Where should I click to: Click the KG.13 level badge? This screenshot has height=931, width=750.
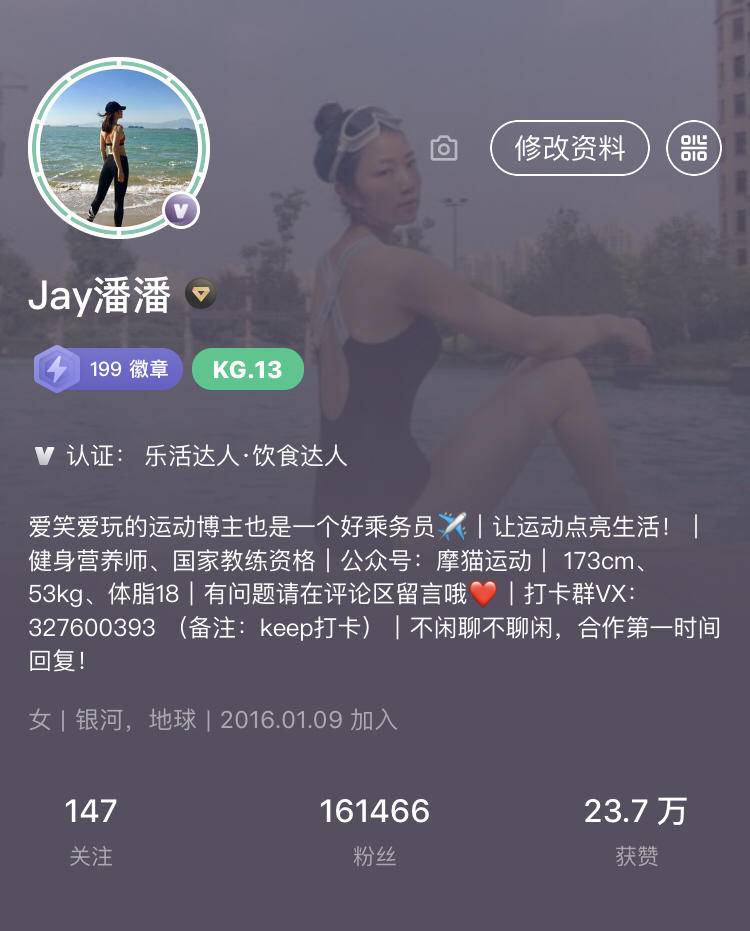(x=247, y=368)
